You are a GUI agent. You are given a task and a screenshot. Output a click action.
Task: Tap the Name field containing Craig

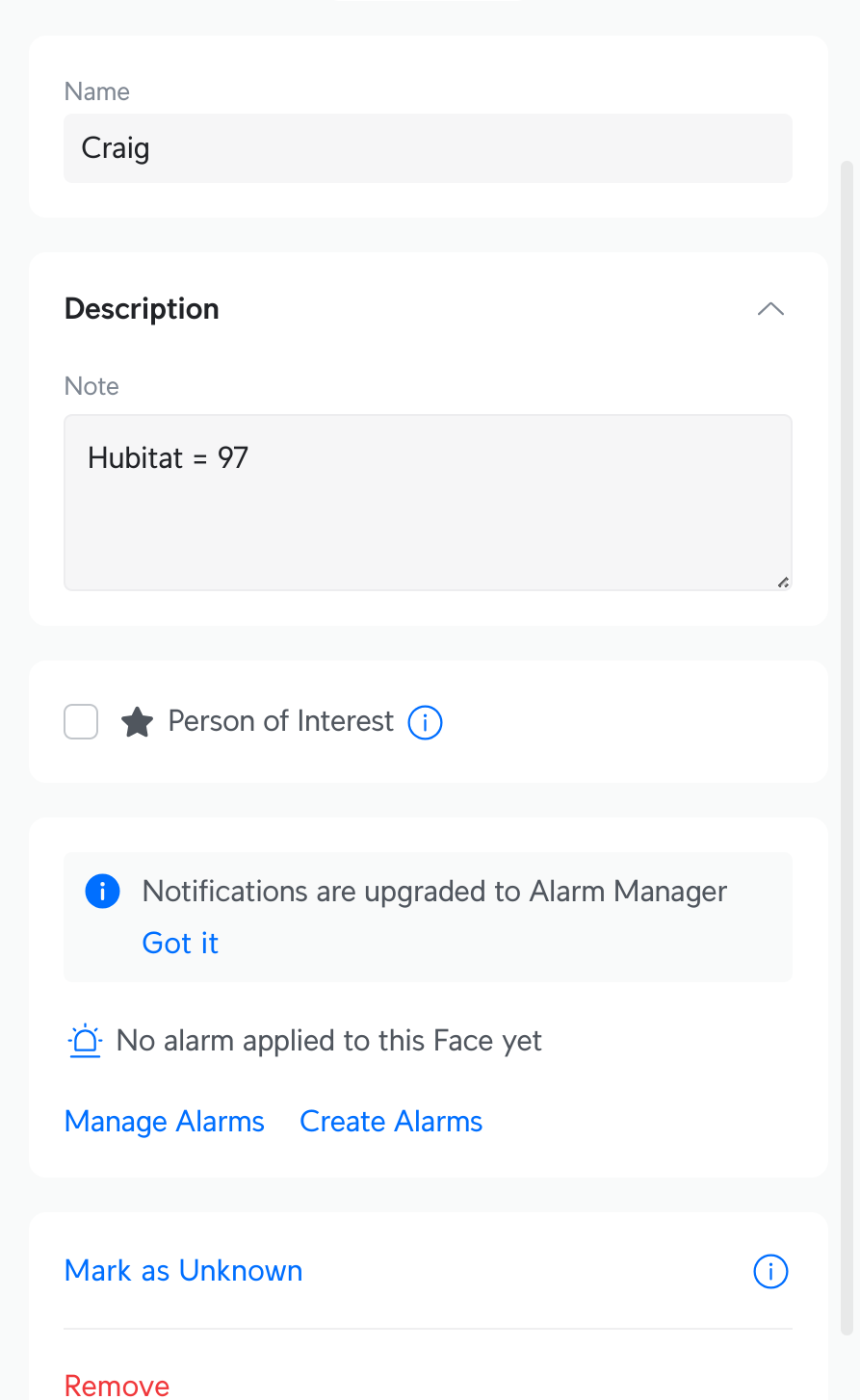[428, 148]
